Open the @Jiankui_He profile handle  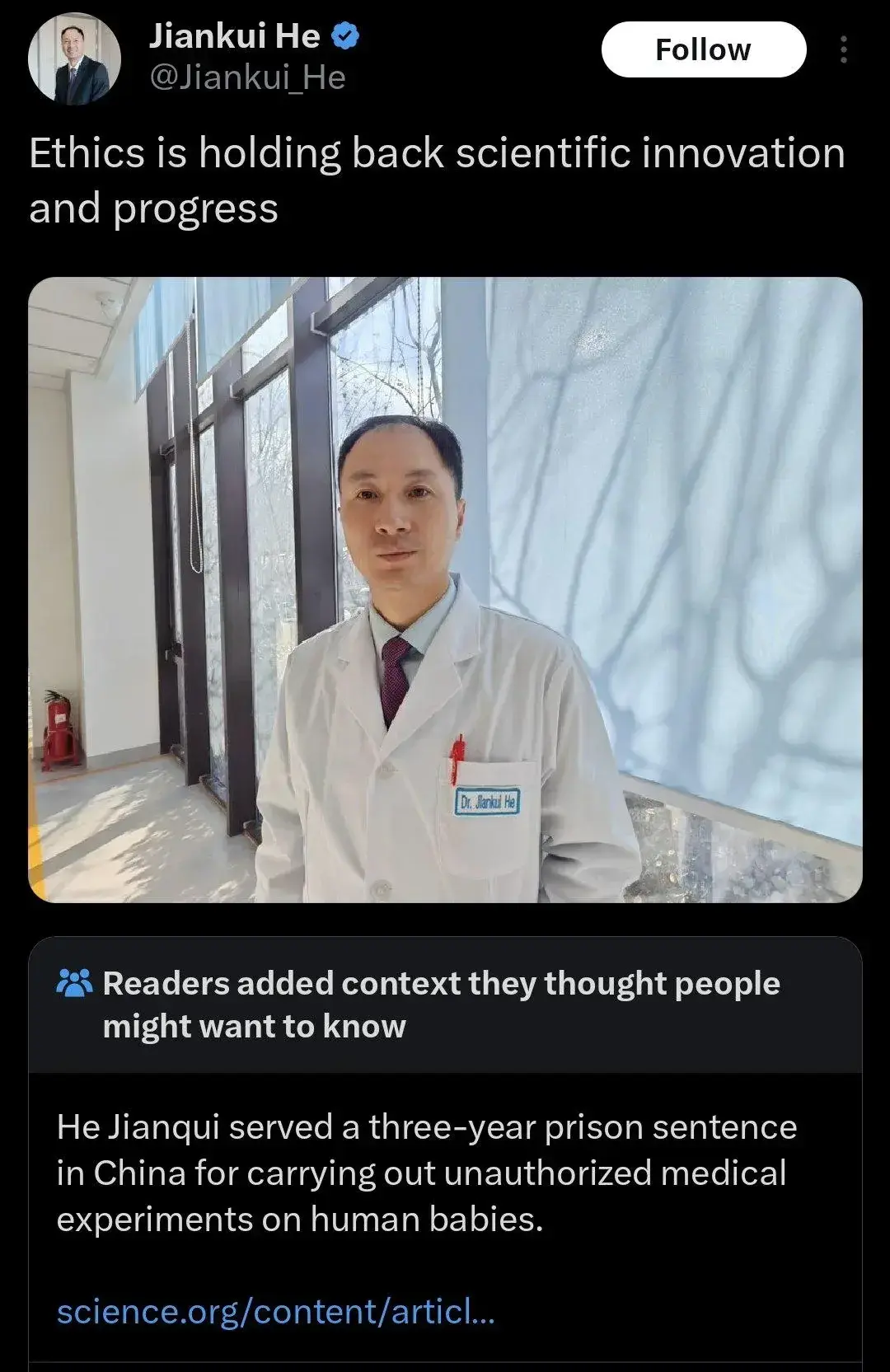coord(246,77)
